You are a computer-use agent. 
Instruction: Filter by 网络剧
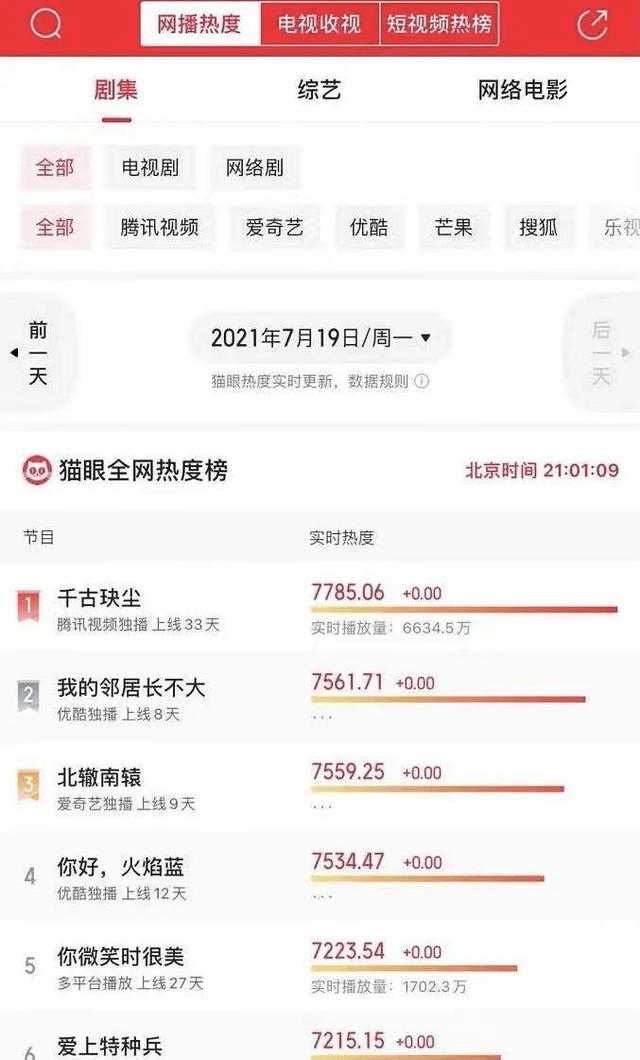point(255,168)
